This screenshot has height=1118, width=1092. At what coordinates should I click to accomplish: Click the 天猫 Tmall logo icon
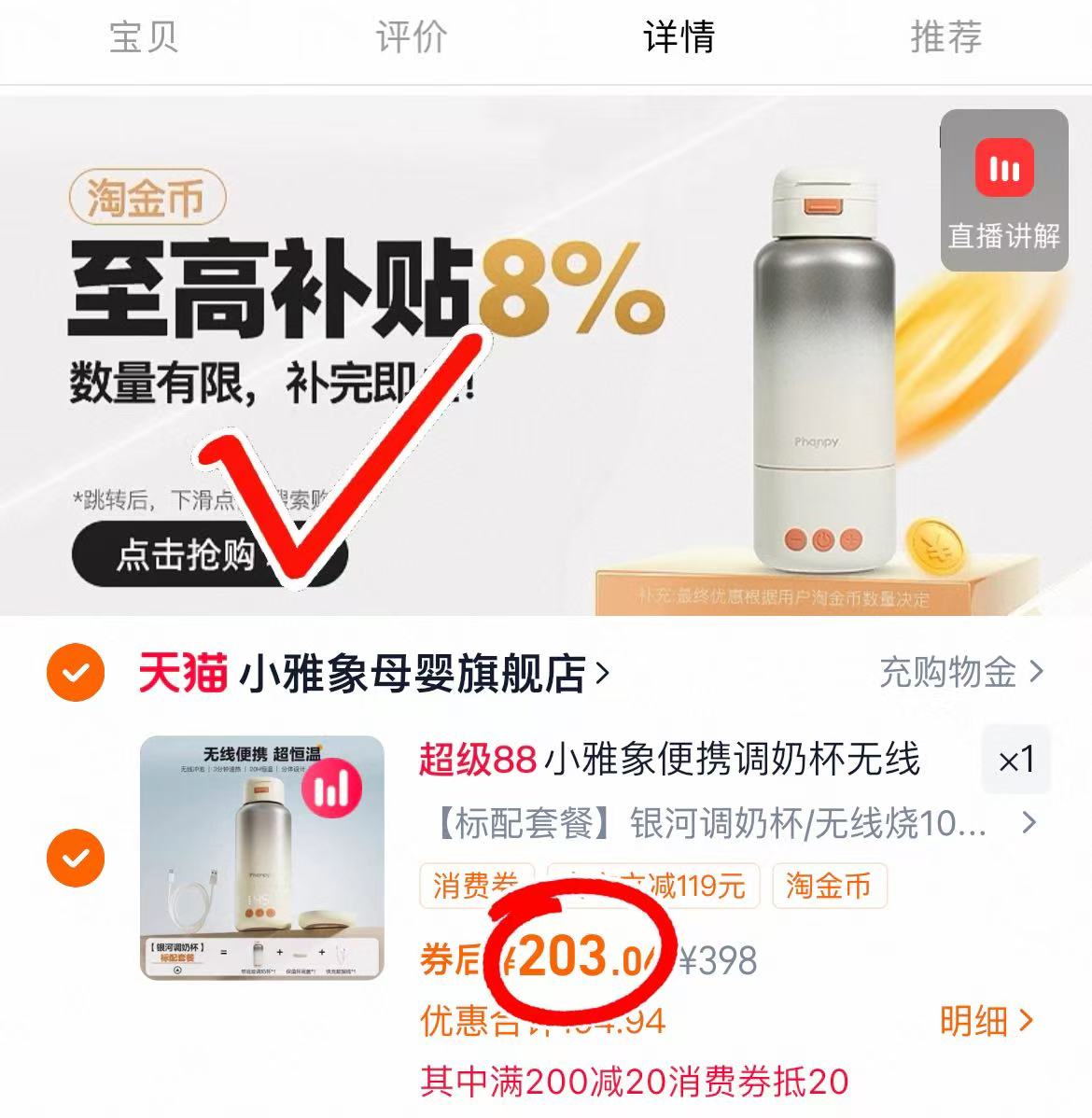183,670
